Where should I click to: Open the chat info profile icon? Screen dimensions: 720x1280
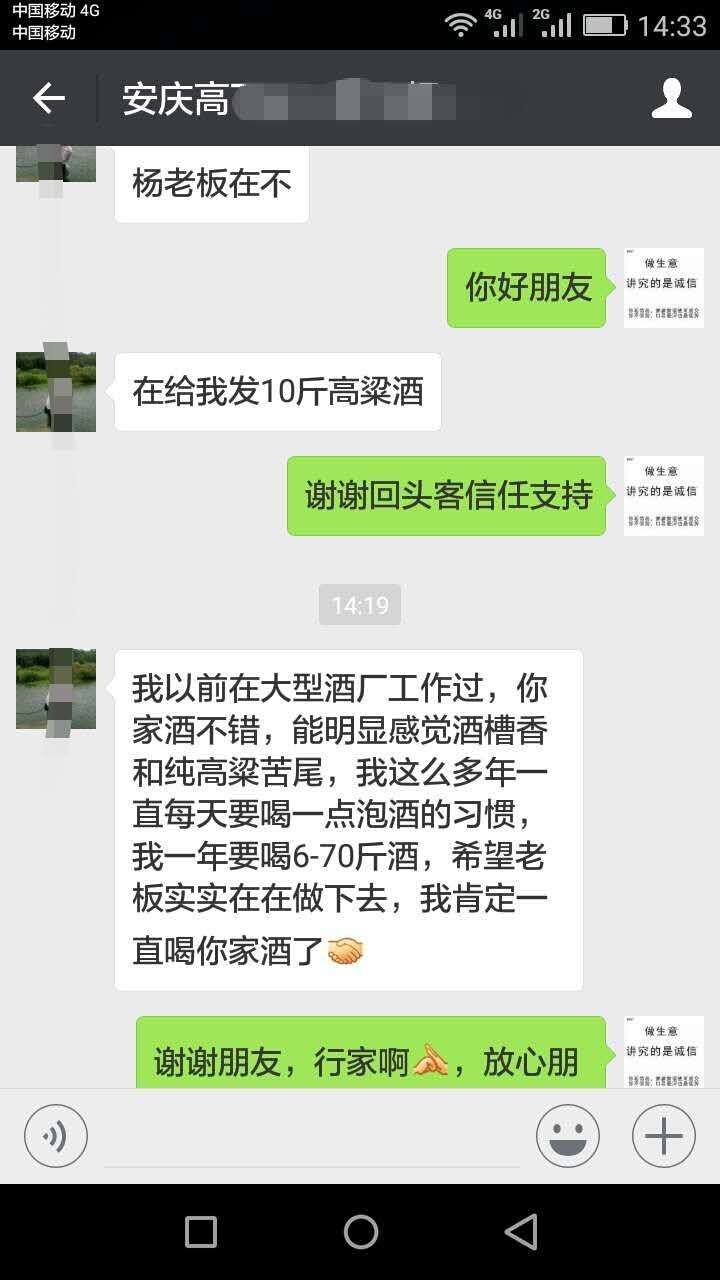pos(671,98)
